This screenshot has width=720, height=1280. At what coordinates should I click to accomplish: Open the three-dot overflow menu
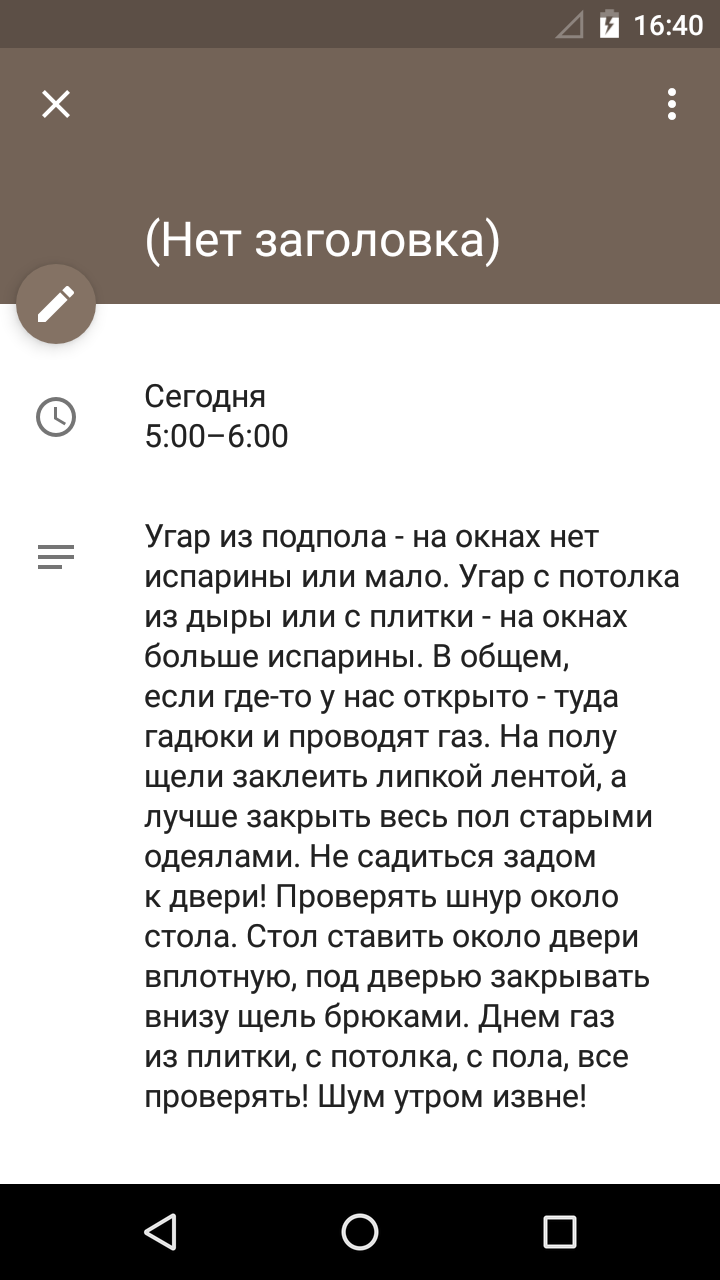(672, 104)
